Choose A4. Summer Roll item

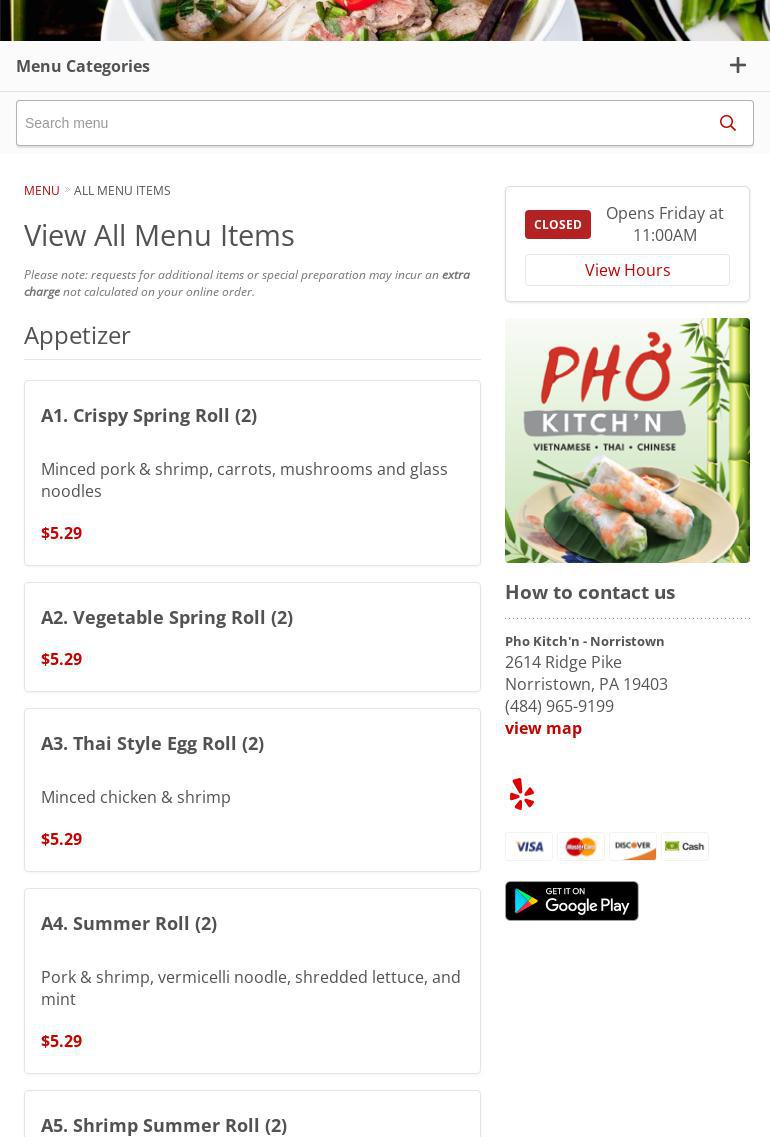point(129,923)
